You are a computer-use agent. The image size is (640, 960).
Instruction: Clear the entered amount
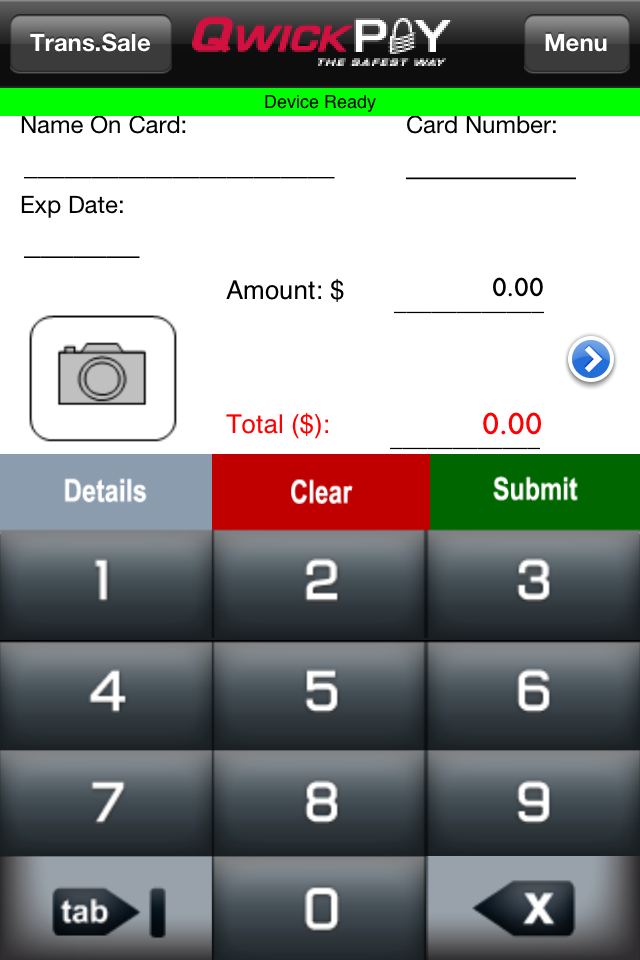[x=320, y=491]
